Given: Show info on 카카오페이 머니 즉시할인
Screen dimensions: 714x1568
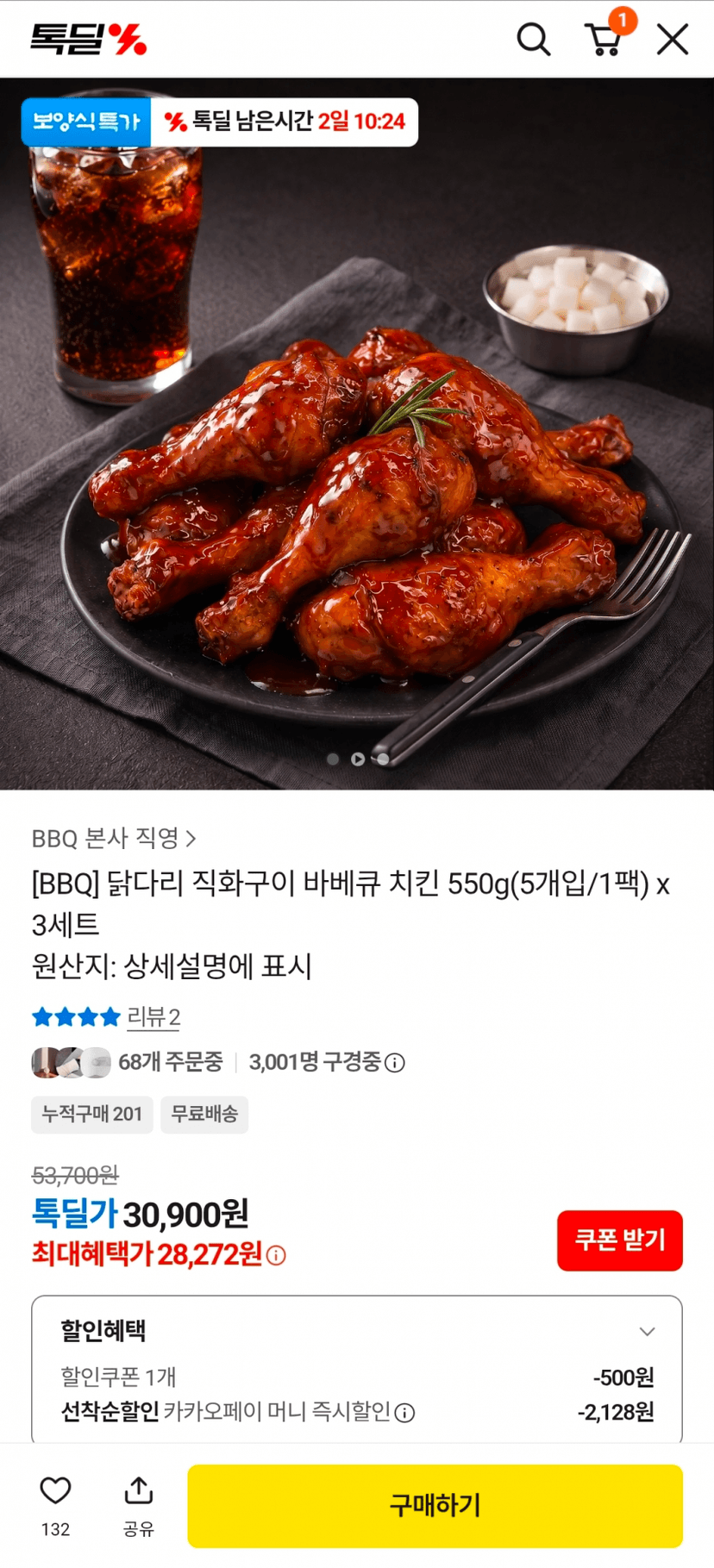Looking at the screenshot, I should (404, 1413).
